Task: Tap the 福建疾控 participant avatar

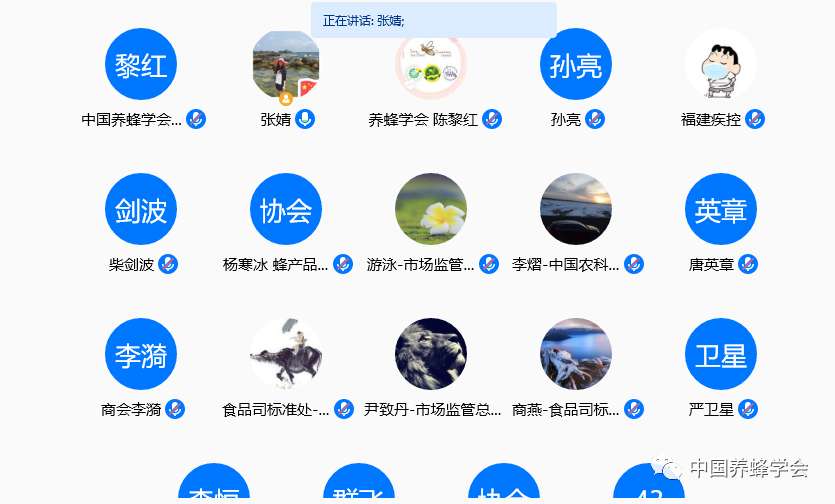Action: pyautogui.click(x=721, y=65)
